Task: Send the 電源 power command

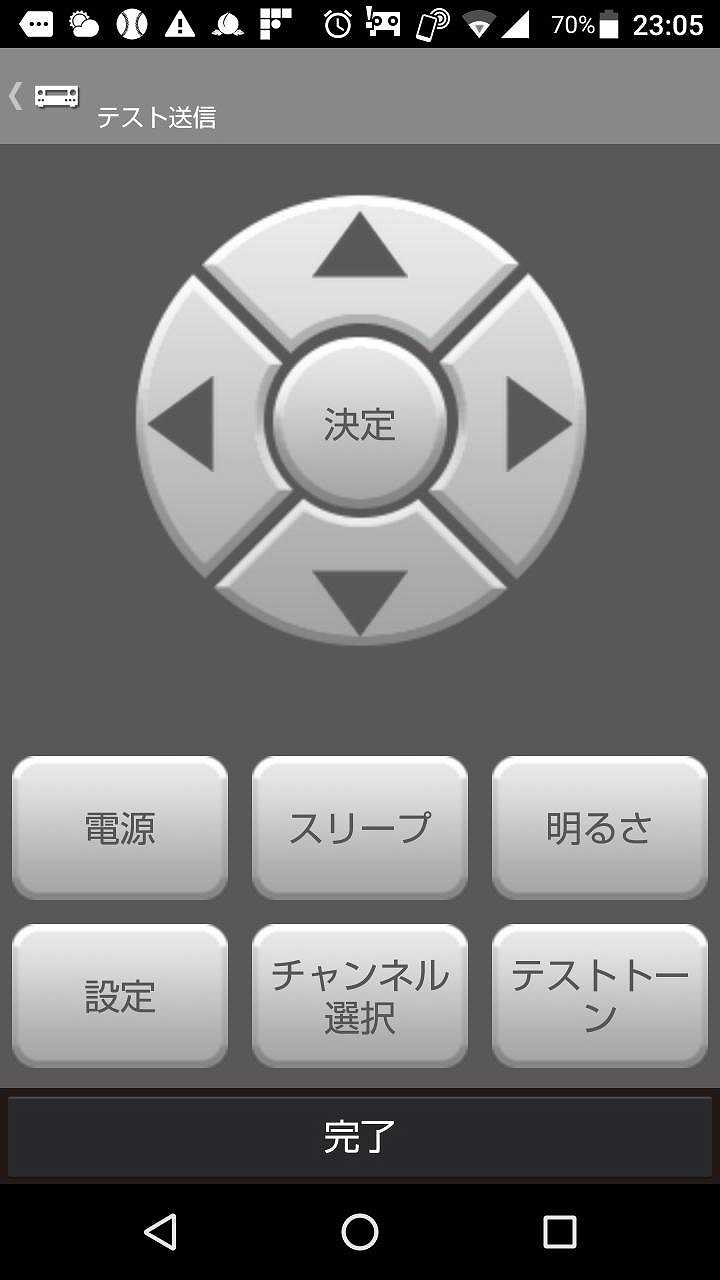Action: [120, 828]
